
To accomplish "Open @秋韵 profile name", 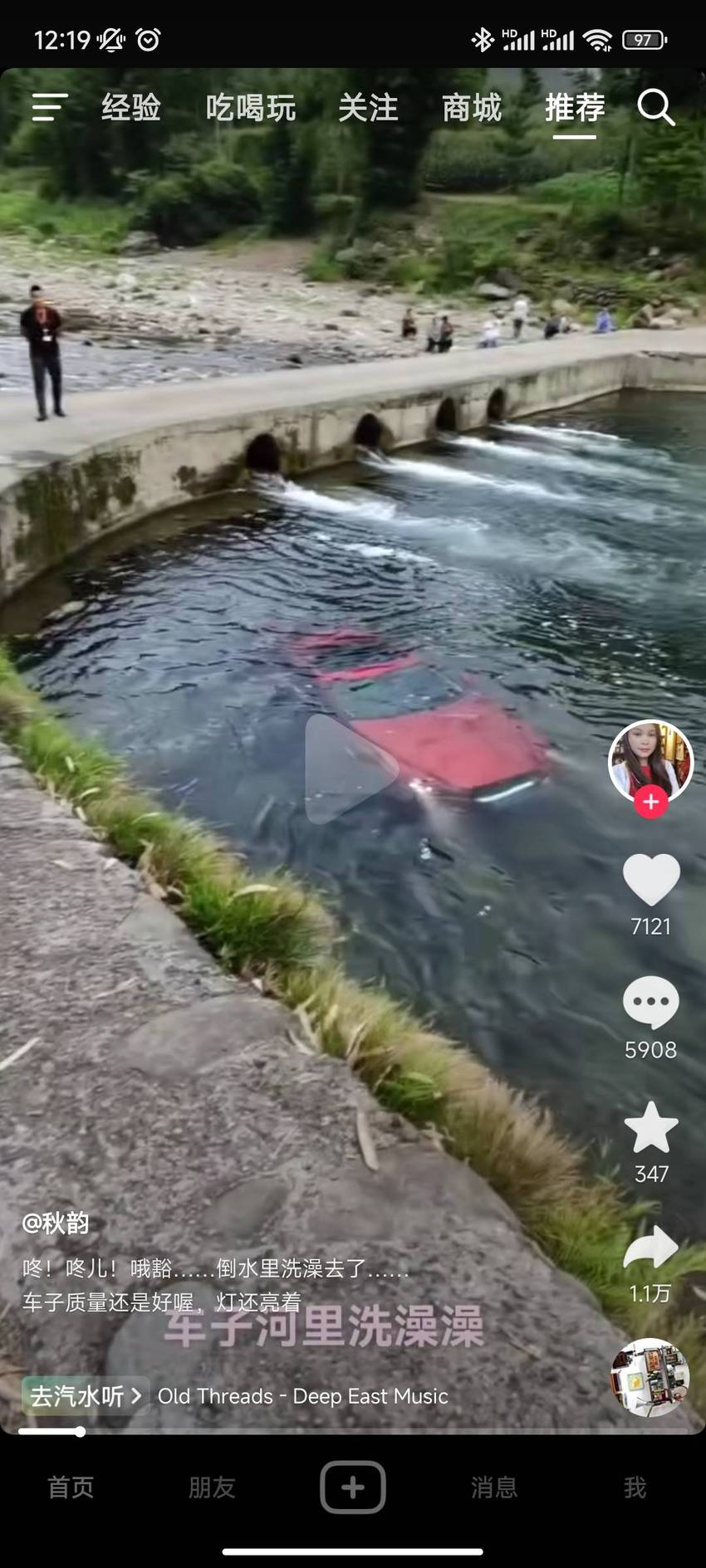I will [x=56, y=1223].
